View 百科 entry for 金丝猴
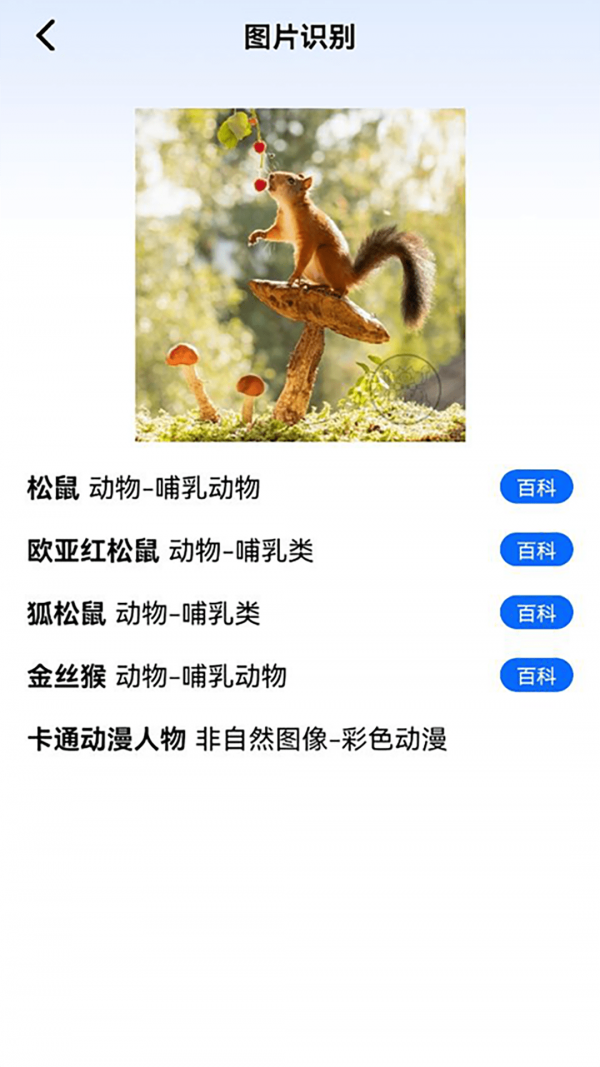The height and width of the screenshot is (1067, 600). click(536, 676)
